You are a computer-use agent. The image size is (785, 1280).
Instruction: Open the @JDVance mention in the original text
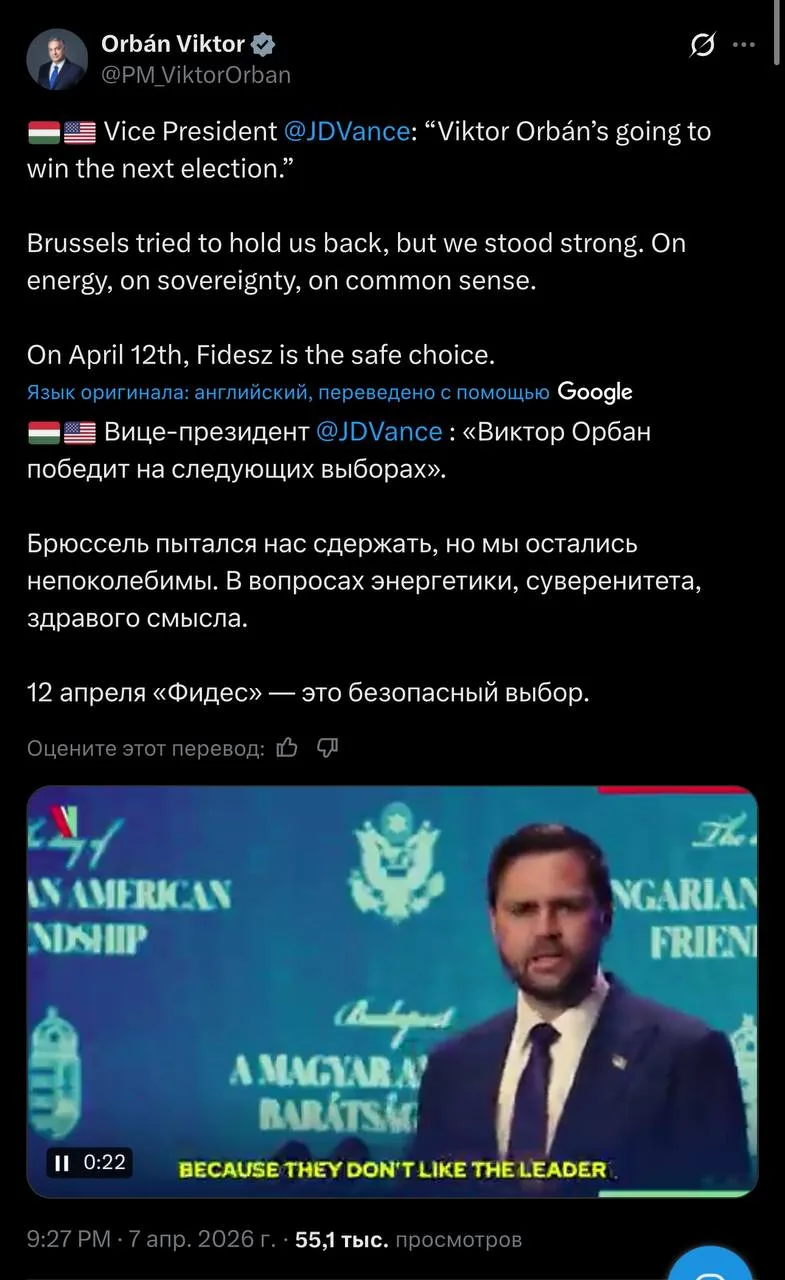click(x=347, y=131)
